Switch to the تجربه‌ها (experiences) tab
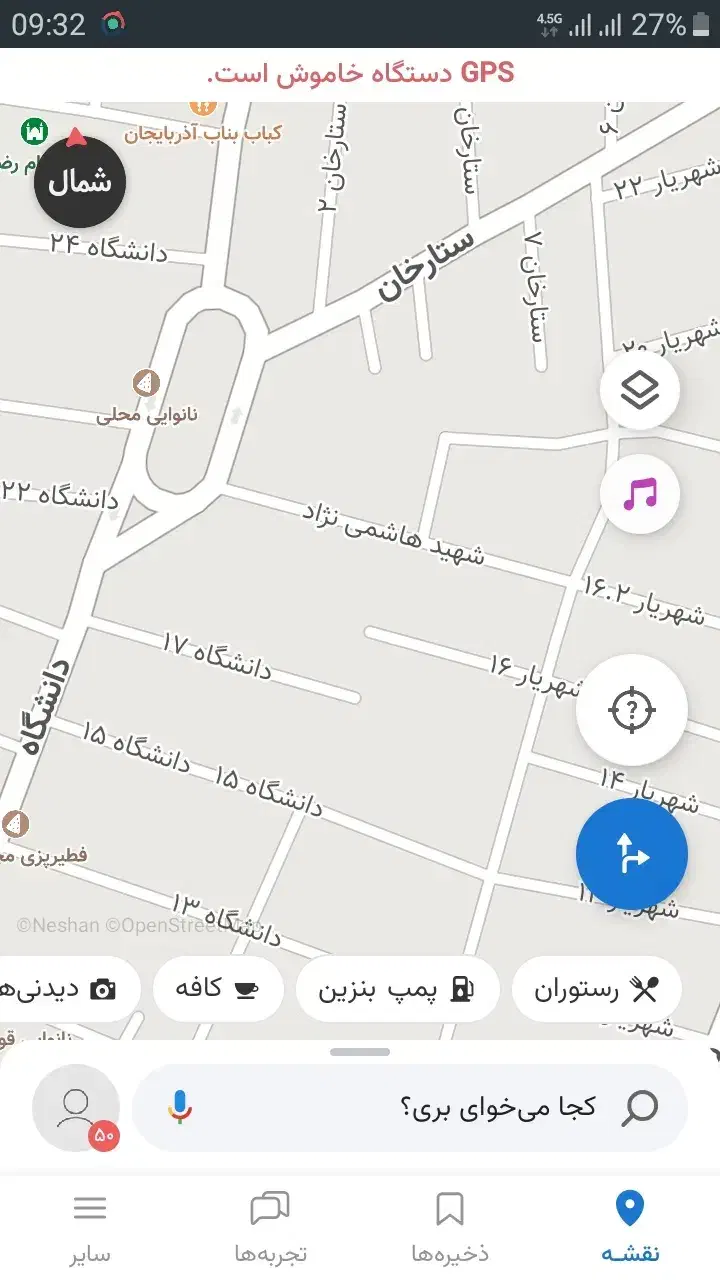The height and width of the screenshot is (1280, 720). click(x=270, y=1226)
